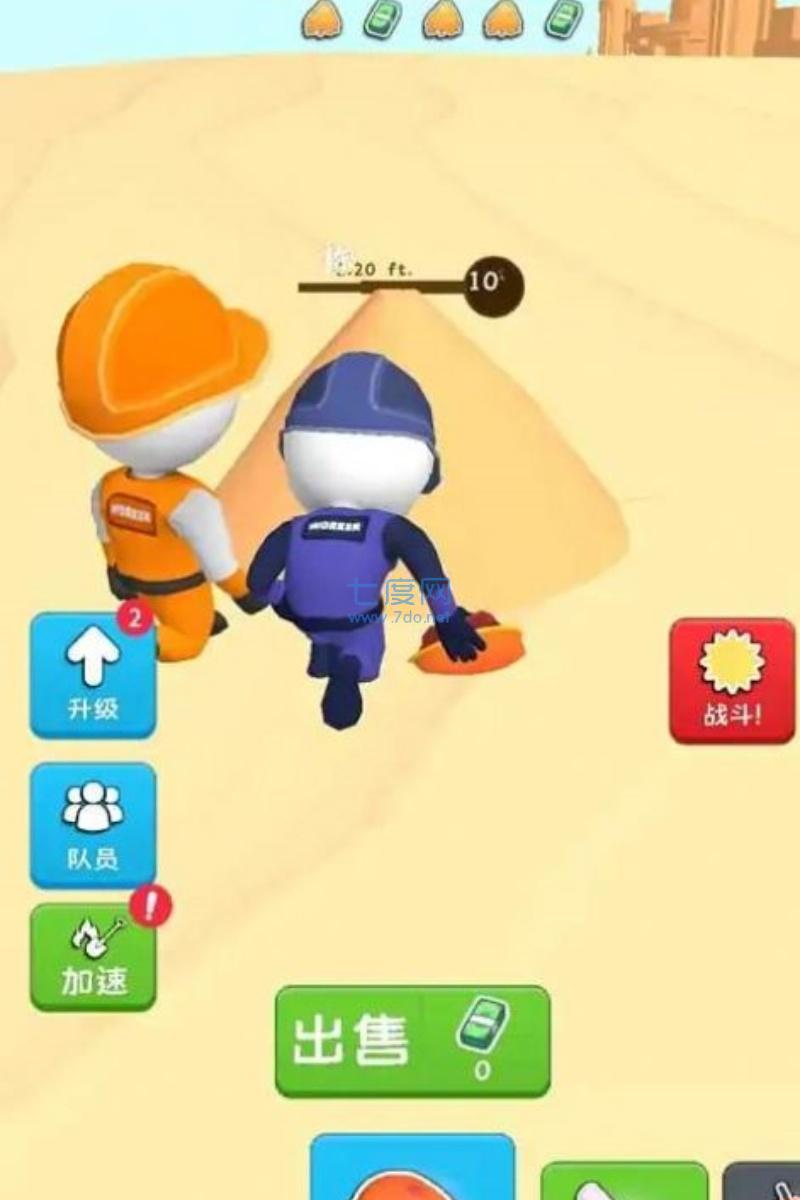Image resolution: width=800 pixels, height=1200 pixels.
Task: Activate the 加速 speed-up boost
Action: click(x=93, y=958)
